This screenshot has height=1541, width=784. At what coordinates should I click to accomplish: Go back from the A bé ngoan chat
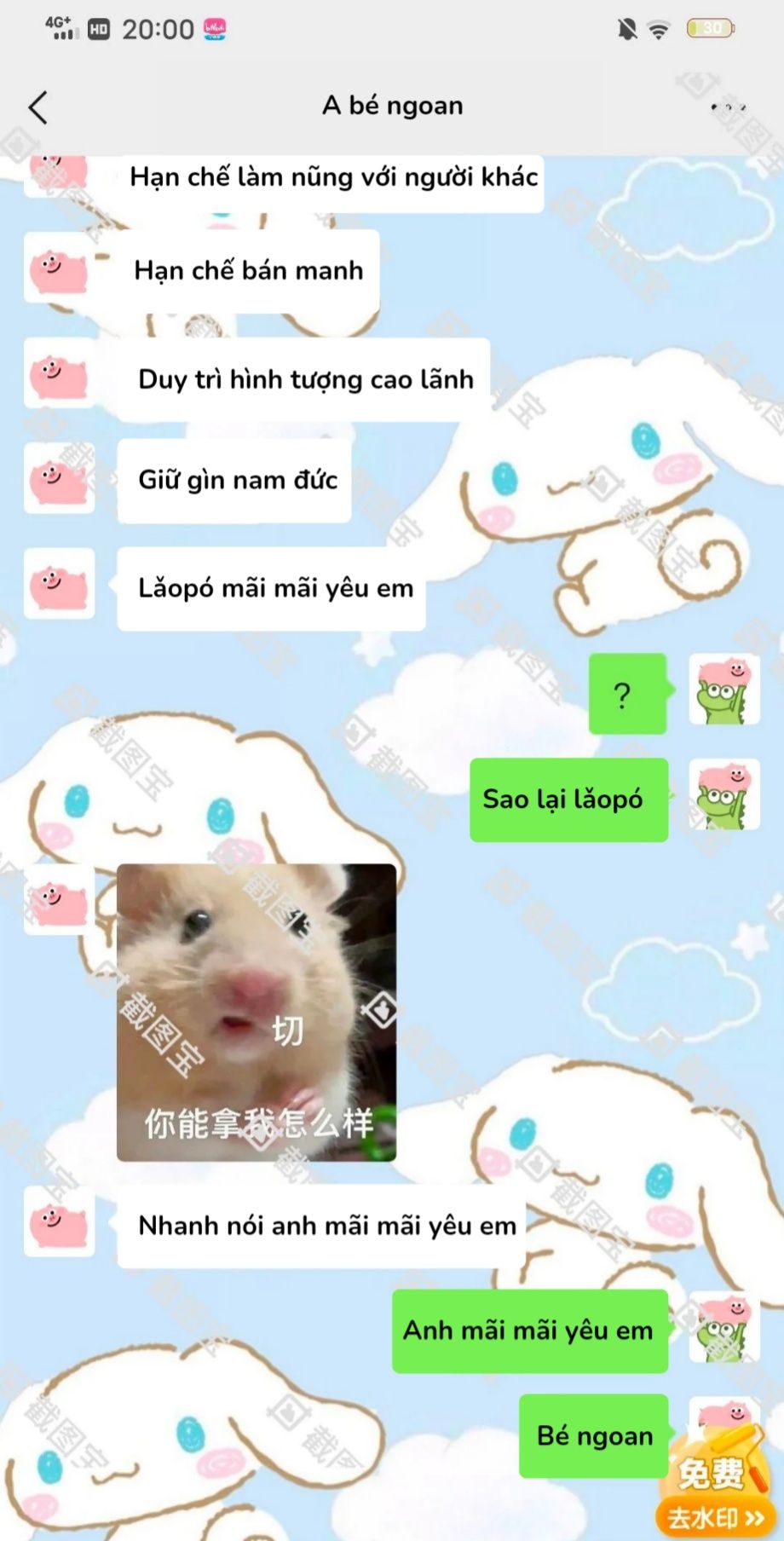tap(38, 108)
